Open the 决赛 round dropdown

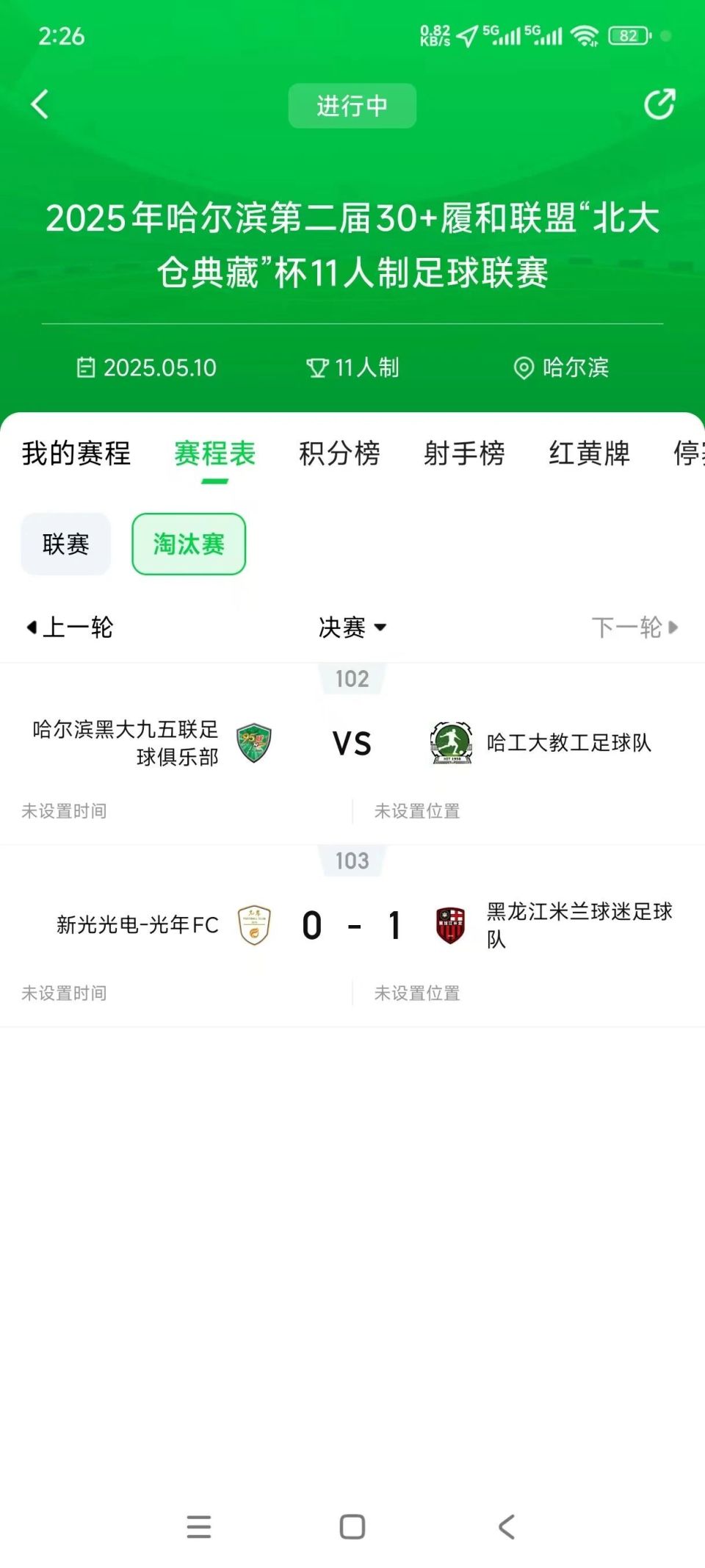(x=352, y=627)
